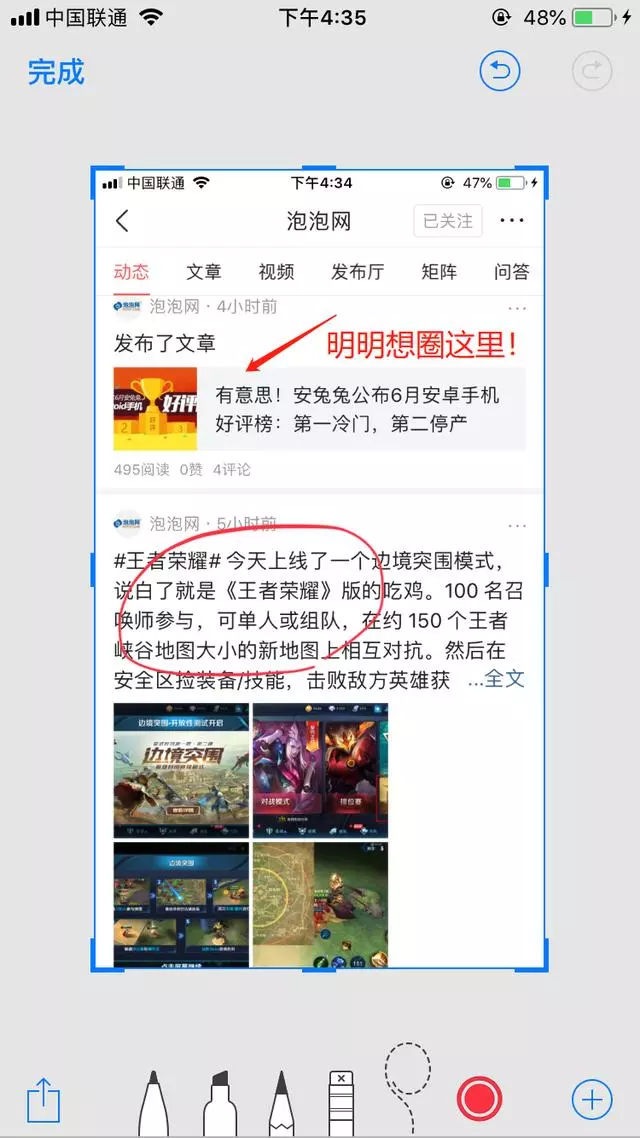Share the edited screenshot
The width and height of the screenshot is (640, 1138).
point(43,1099)
